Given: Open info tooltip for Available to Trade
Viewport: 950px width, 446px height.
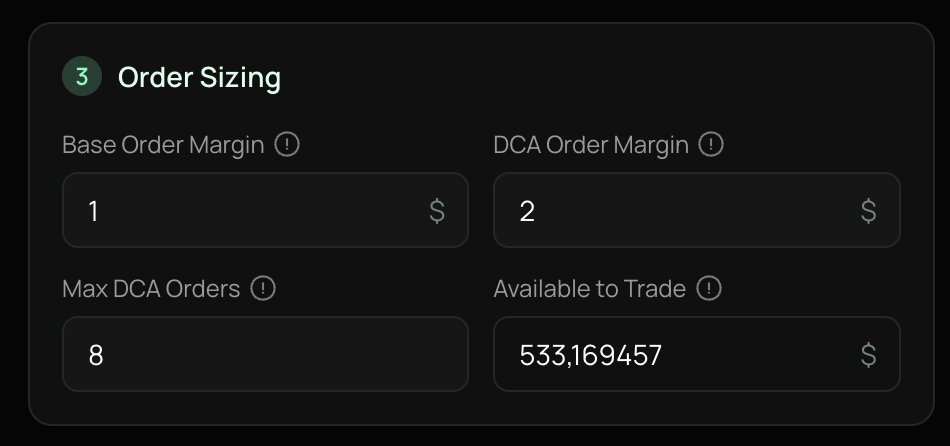Looking at the screenshot, I should [x=709, y=289].
